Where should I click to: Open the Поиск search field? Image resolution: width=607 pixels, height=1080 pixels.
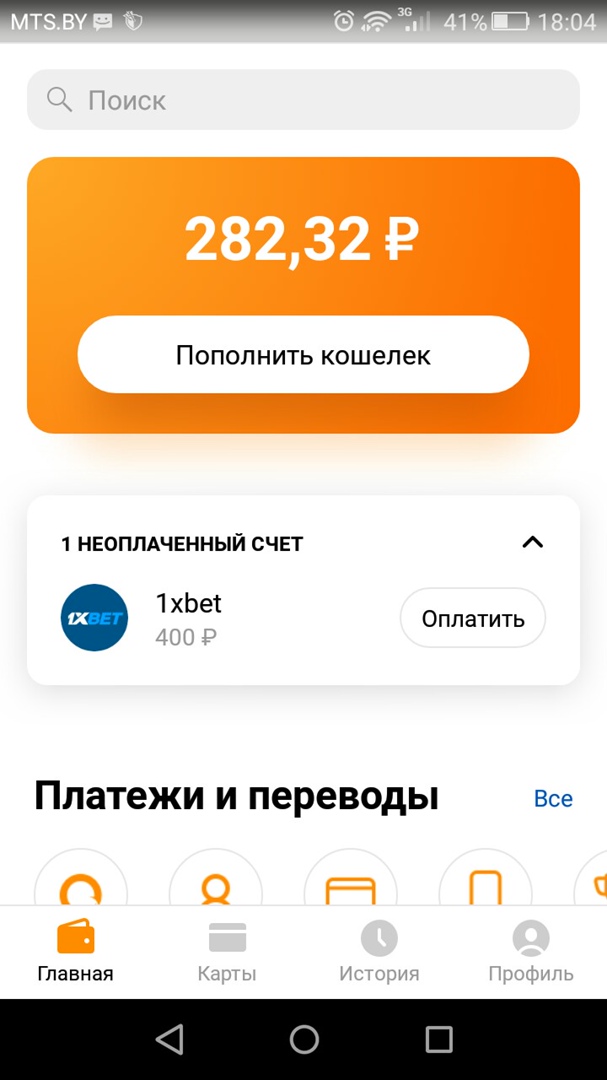tap(302, 100)
